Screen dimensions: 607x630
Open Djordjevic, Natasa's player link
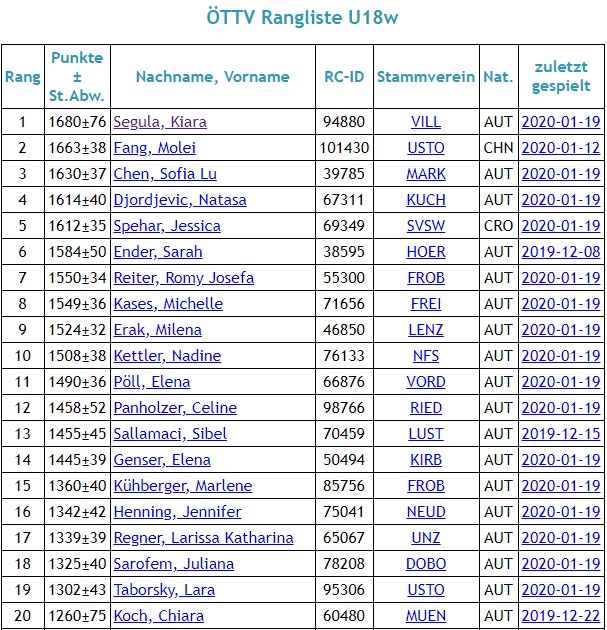point(180,200)
